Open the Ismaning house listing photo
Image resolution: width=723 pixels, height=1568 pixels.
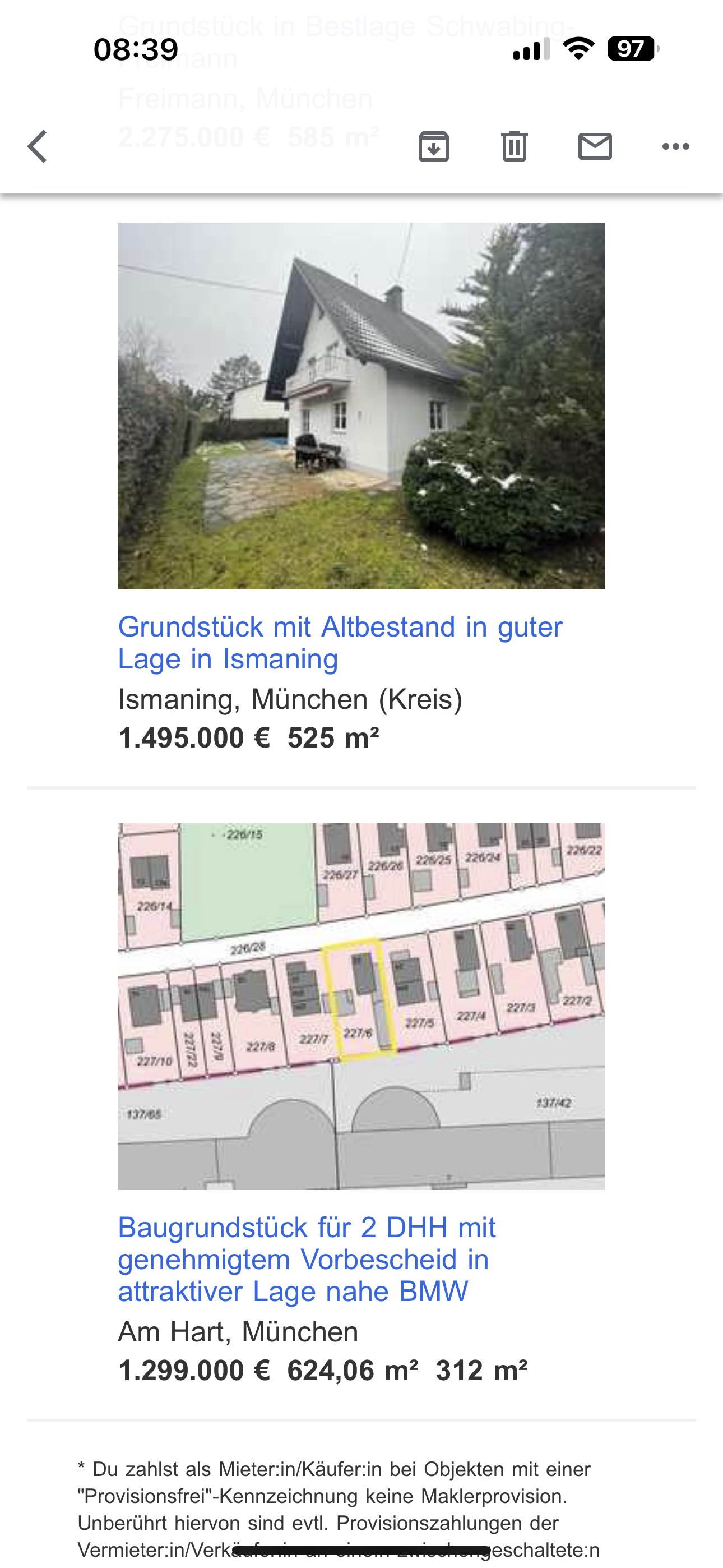[x=361, y=405]
